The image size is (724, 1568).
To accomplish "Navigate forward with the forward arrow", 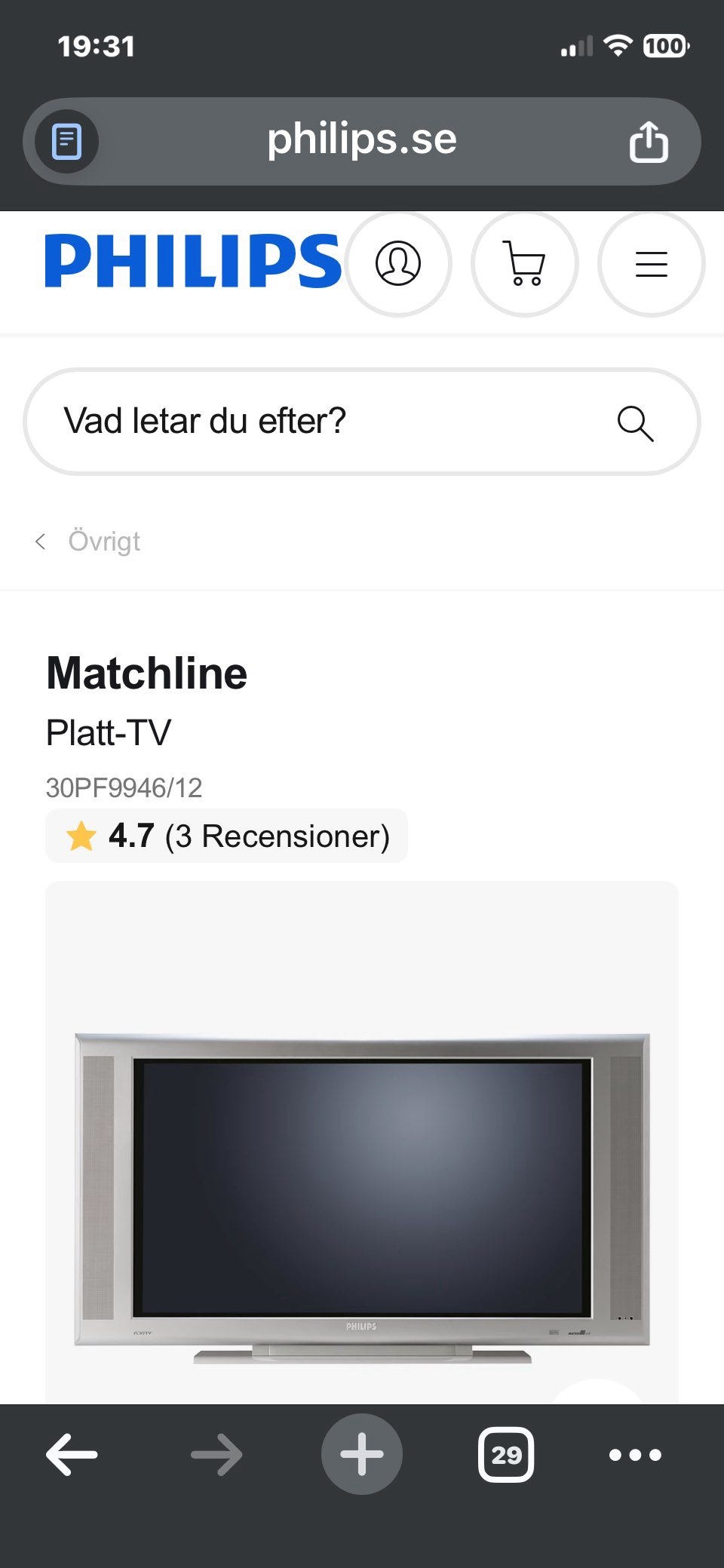I will coord(217,1453).
